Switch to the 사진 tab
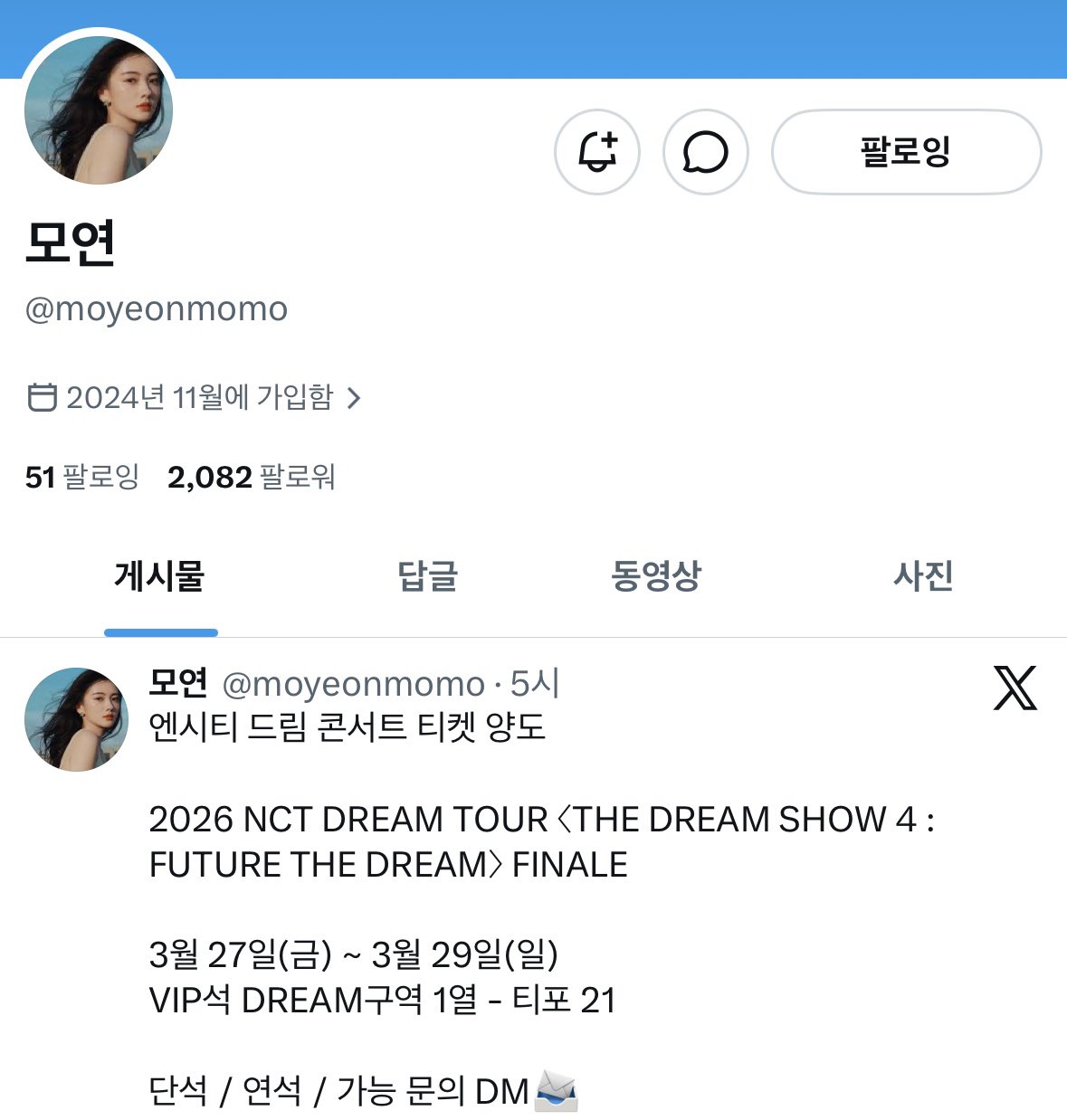The width and height of the screenshot is (1067, 1120). [x=923, y=576]
